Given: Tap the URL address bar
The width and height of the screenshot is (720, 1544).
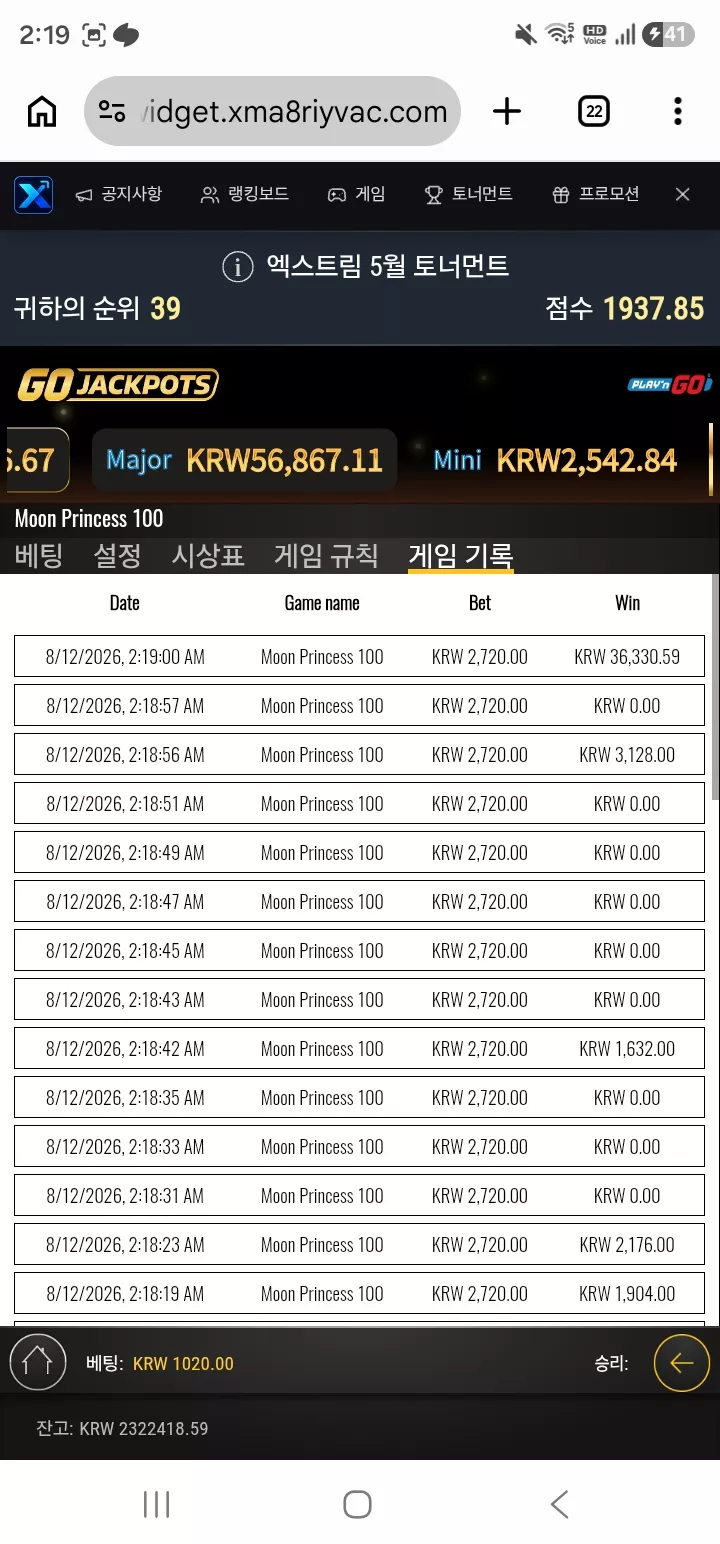Looking at the screenshot, I should coord(272,112).
